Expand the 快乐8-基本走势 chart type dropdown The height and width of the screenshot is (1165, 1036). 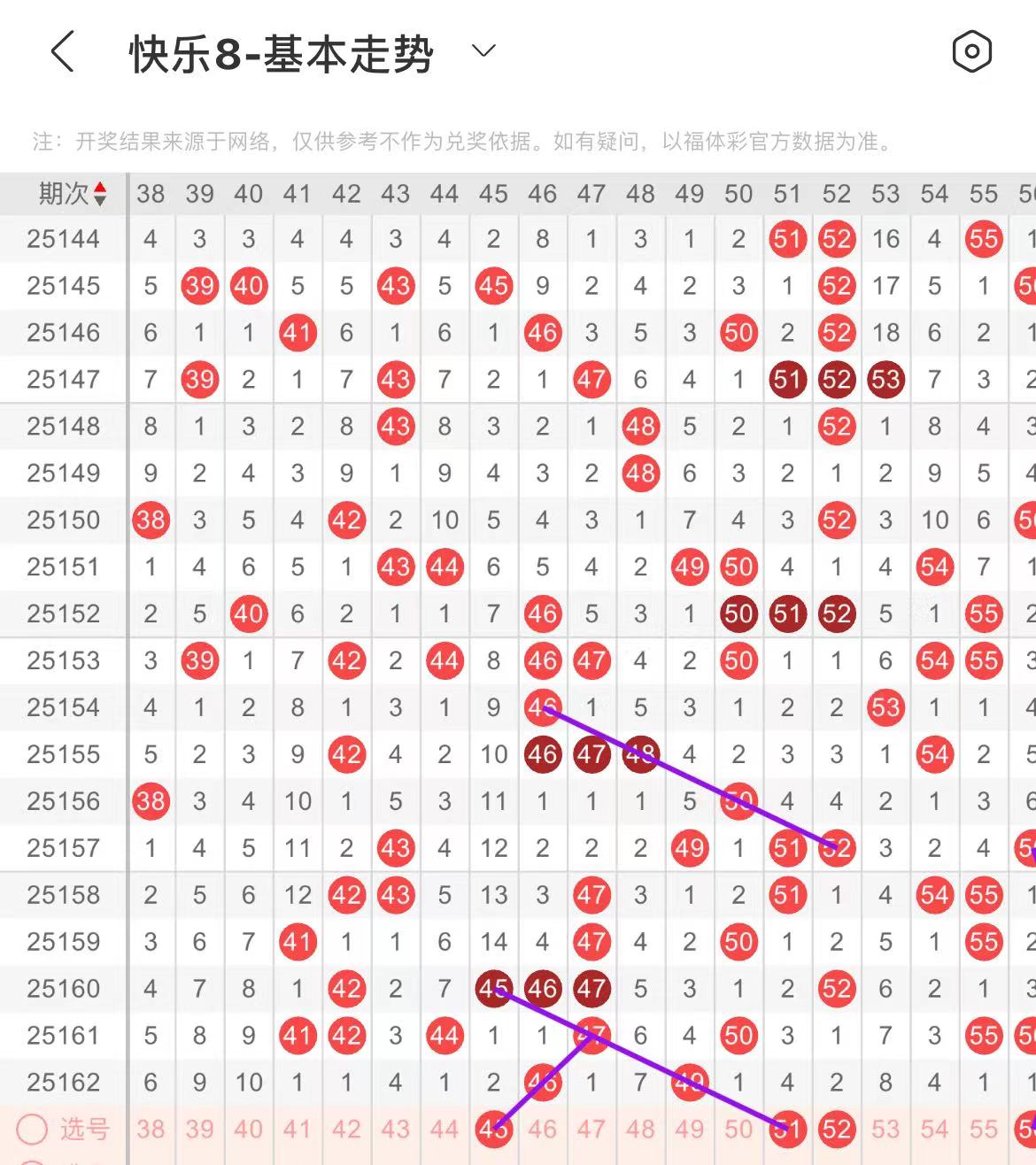(483, 51)
